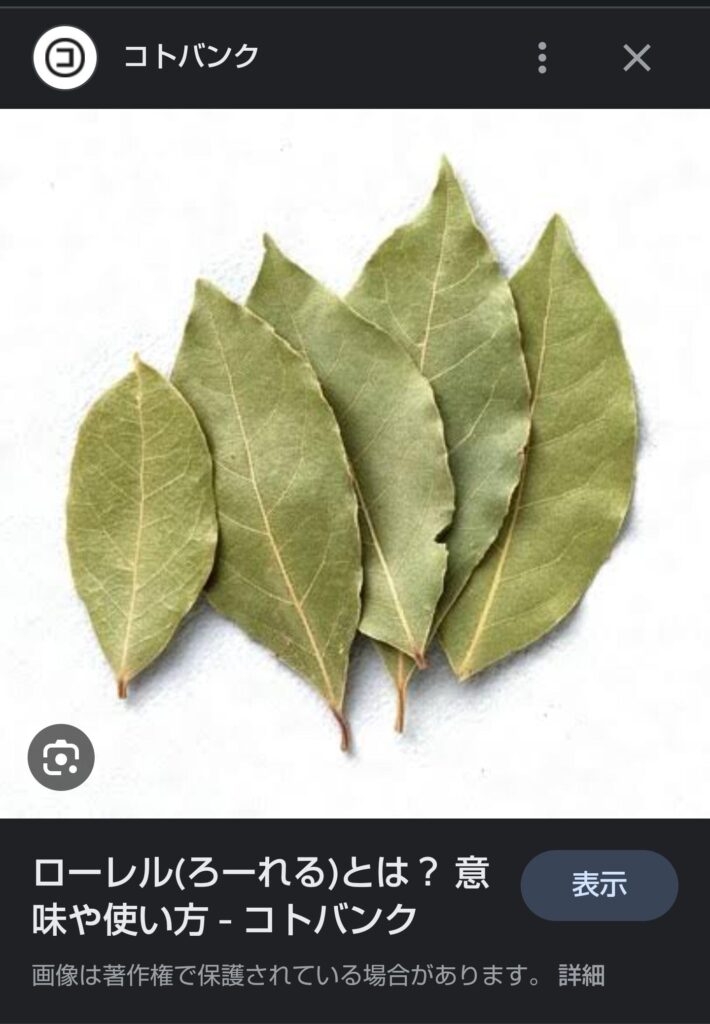Search this image with Google Lens
The height and width of the screenshot is (1024, 710).
coord(61,758)
